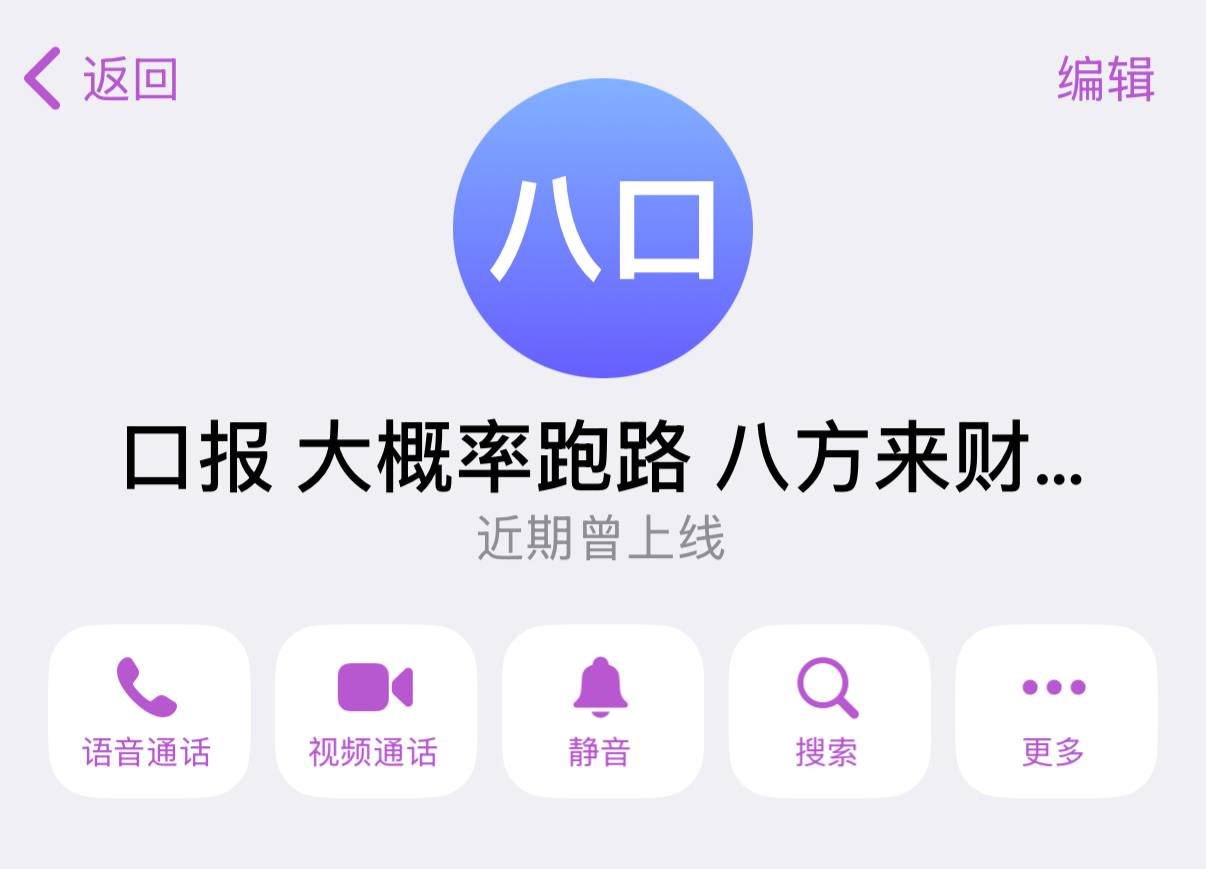
Task: Tap 编辑 to edit this contact
Action: coord(1106,79)
